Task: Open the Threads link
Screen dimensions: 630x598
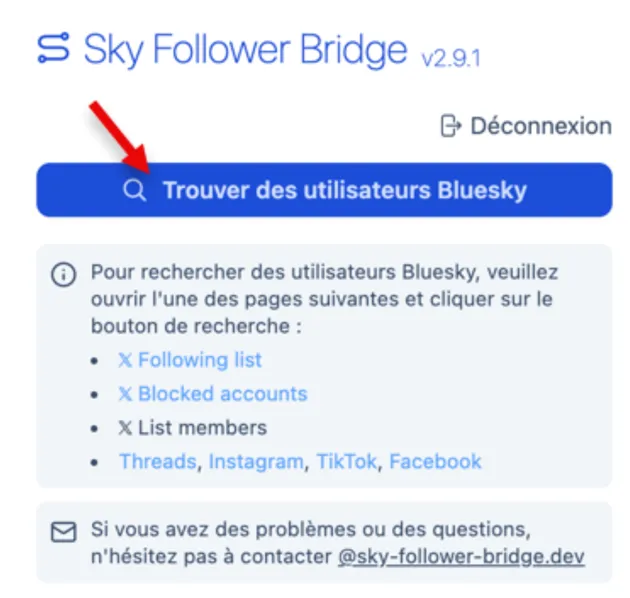Action: pyautogui.click(x=157, y=461)
